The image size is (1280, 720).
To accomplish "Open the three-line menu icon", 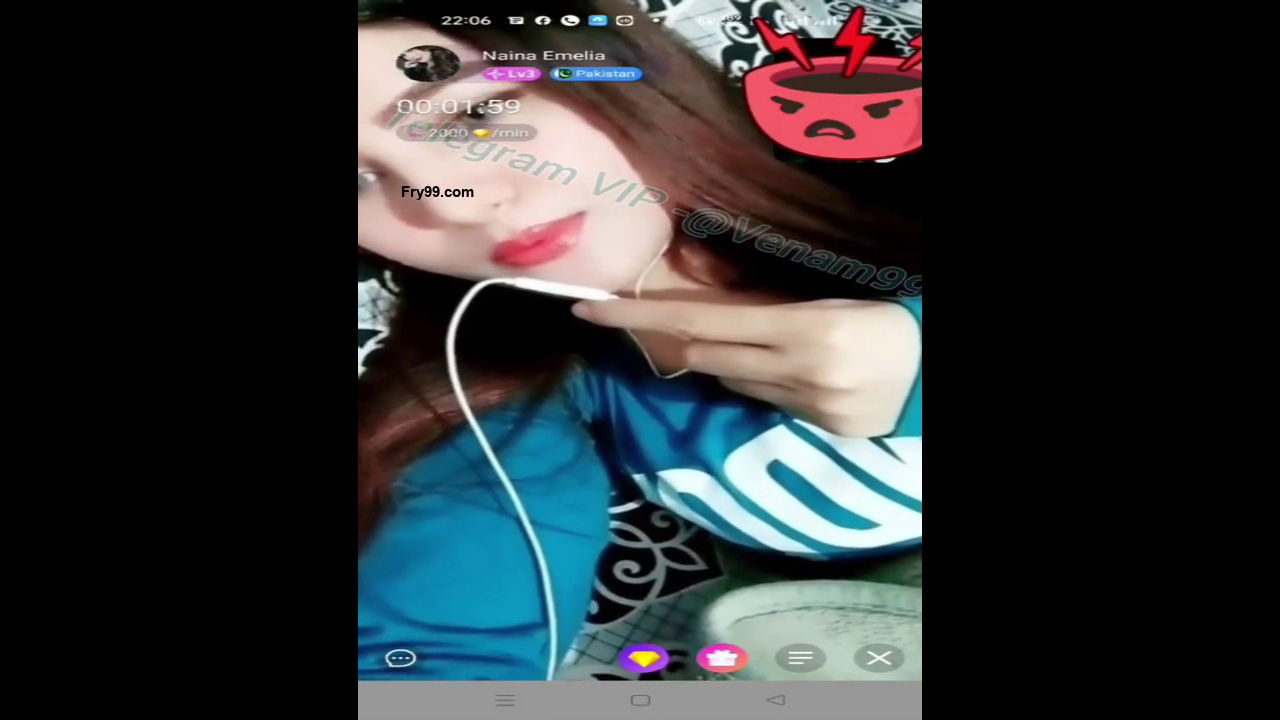I will coord(800,658).
